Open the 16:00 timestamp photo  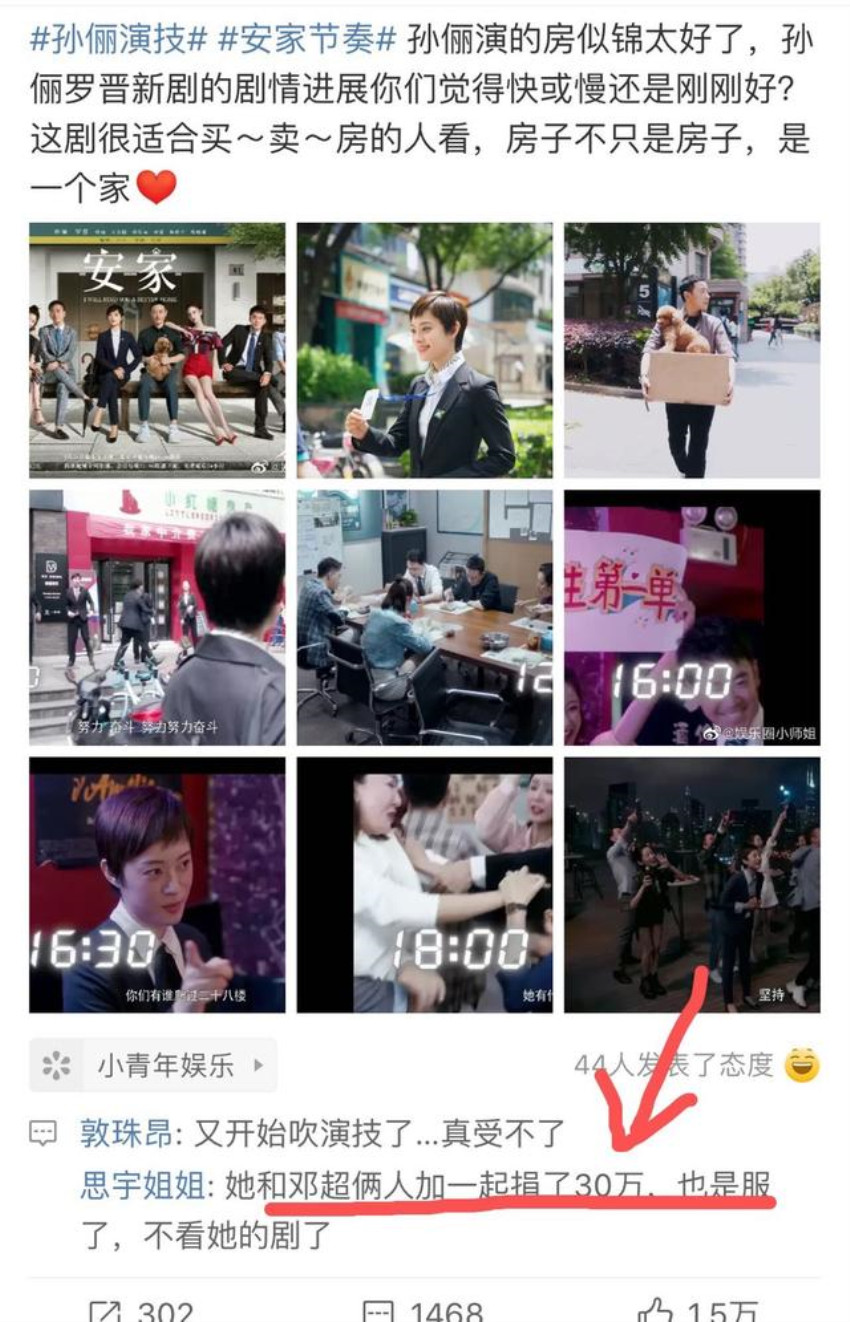[x=692, y=617]
